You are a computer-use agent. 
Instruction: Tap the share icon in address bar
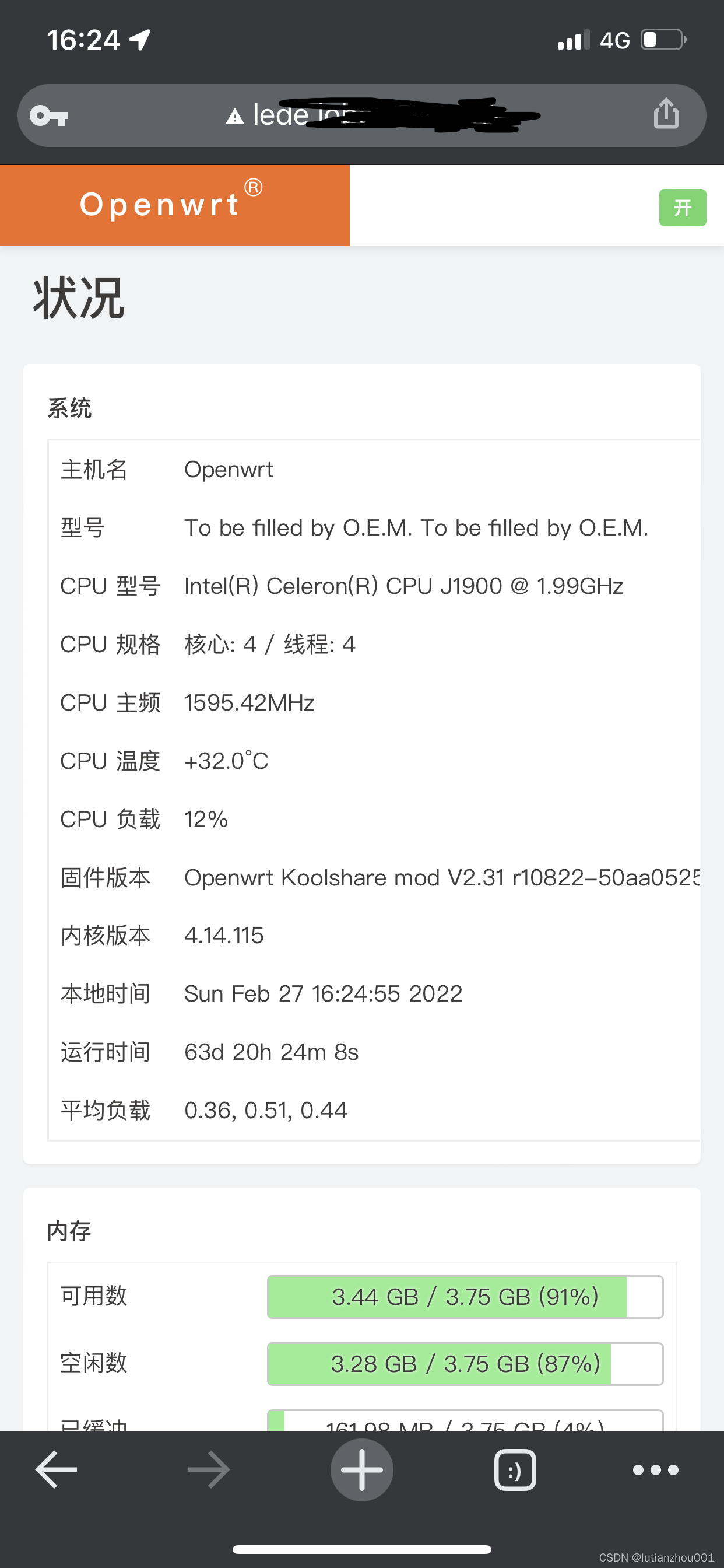666,114
